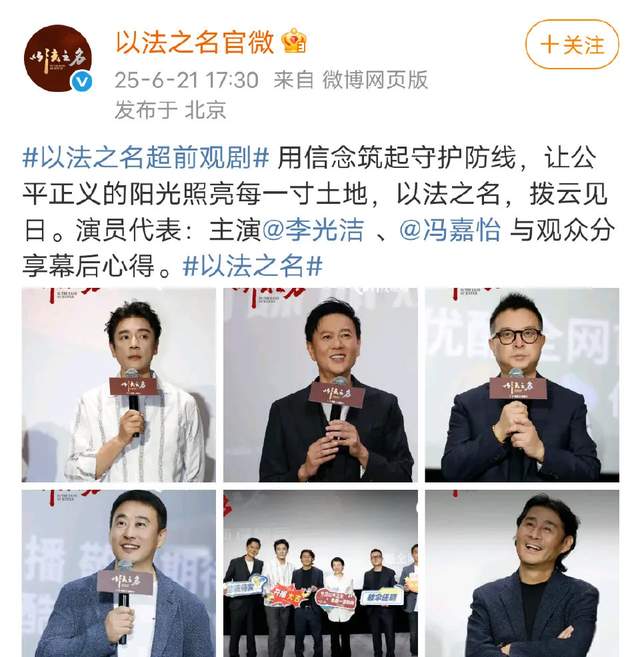Open the trailing #以法之名# hashtag
Screen dimensions: 640x657
(x=252, y=266)
